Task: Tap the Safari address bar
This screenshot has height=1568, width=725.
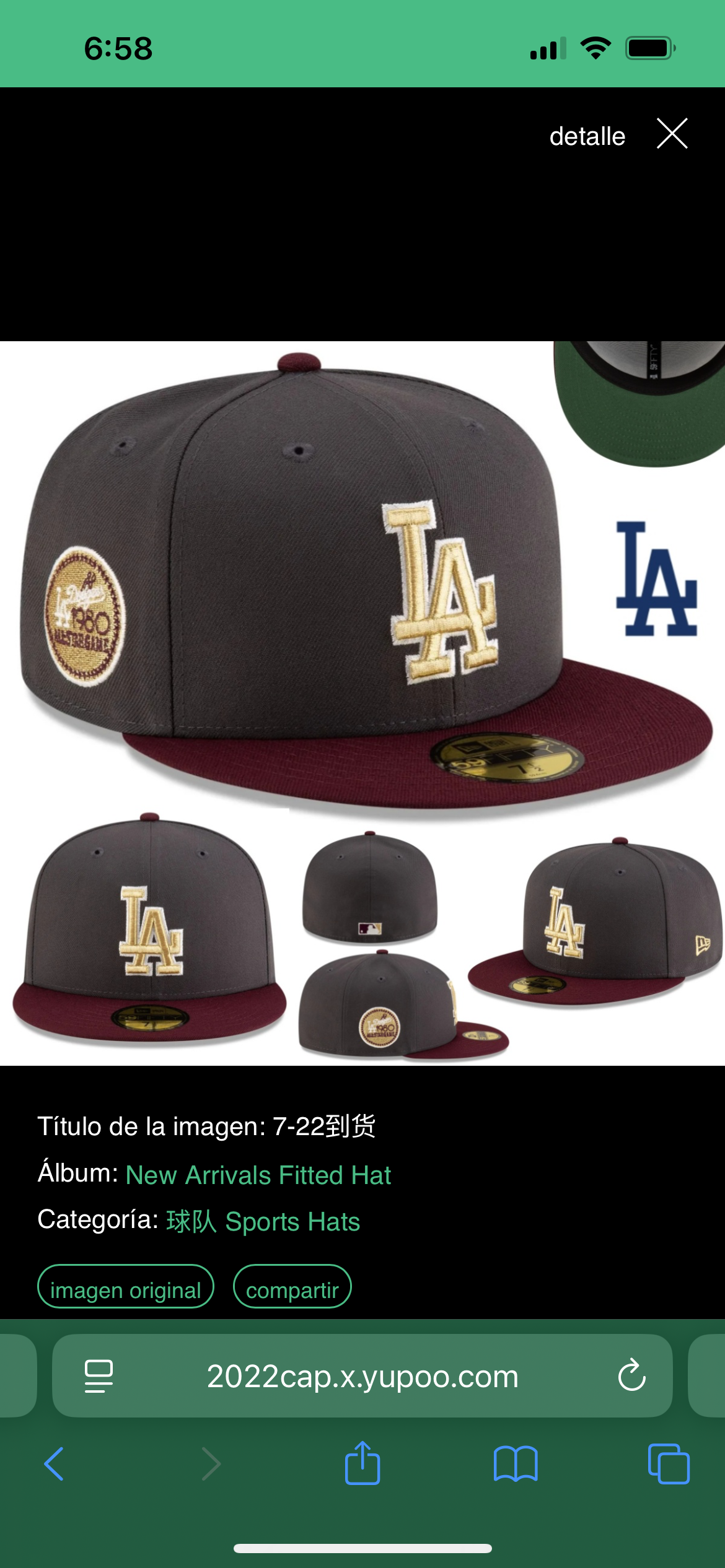Action: [362, 1376]
